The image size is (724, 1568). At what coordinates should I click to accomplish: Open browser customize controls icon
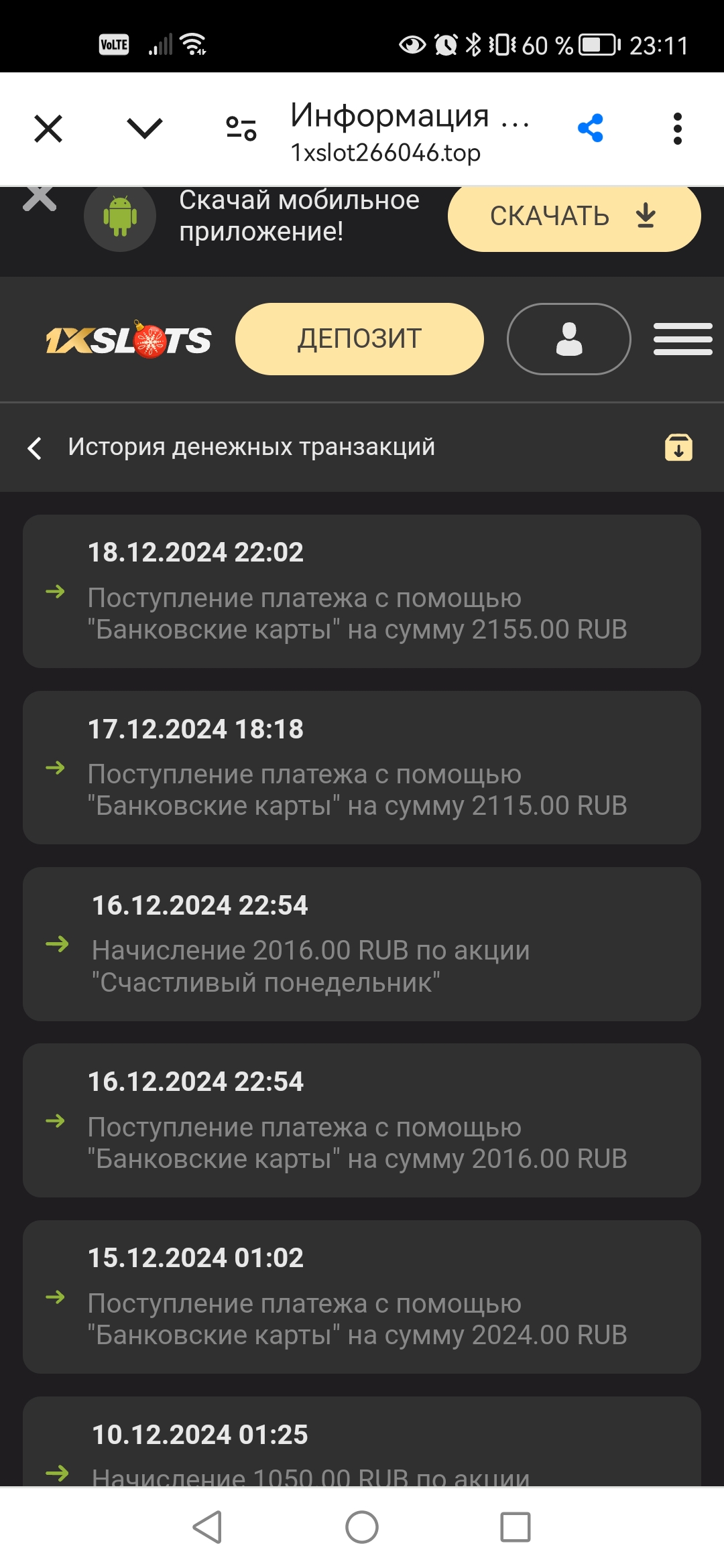pyautogui.click(x=239, y=127)
